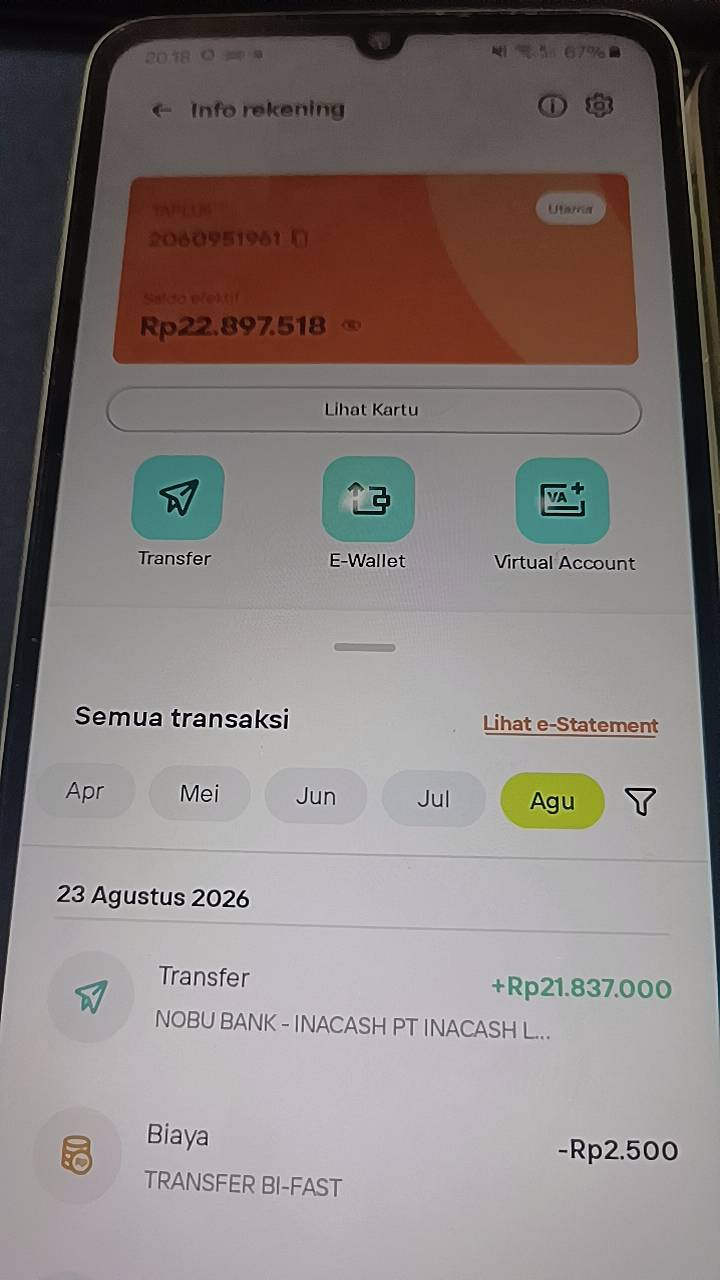Image resolution: width=720 pixels, height=1280 pixels.
Task: Open the Lihat e-Statement link
Action: click(570, 725)
